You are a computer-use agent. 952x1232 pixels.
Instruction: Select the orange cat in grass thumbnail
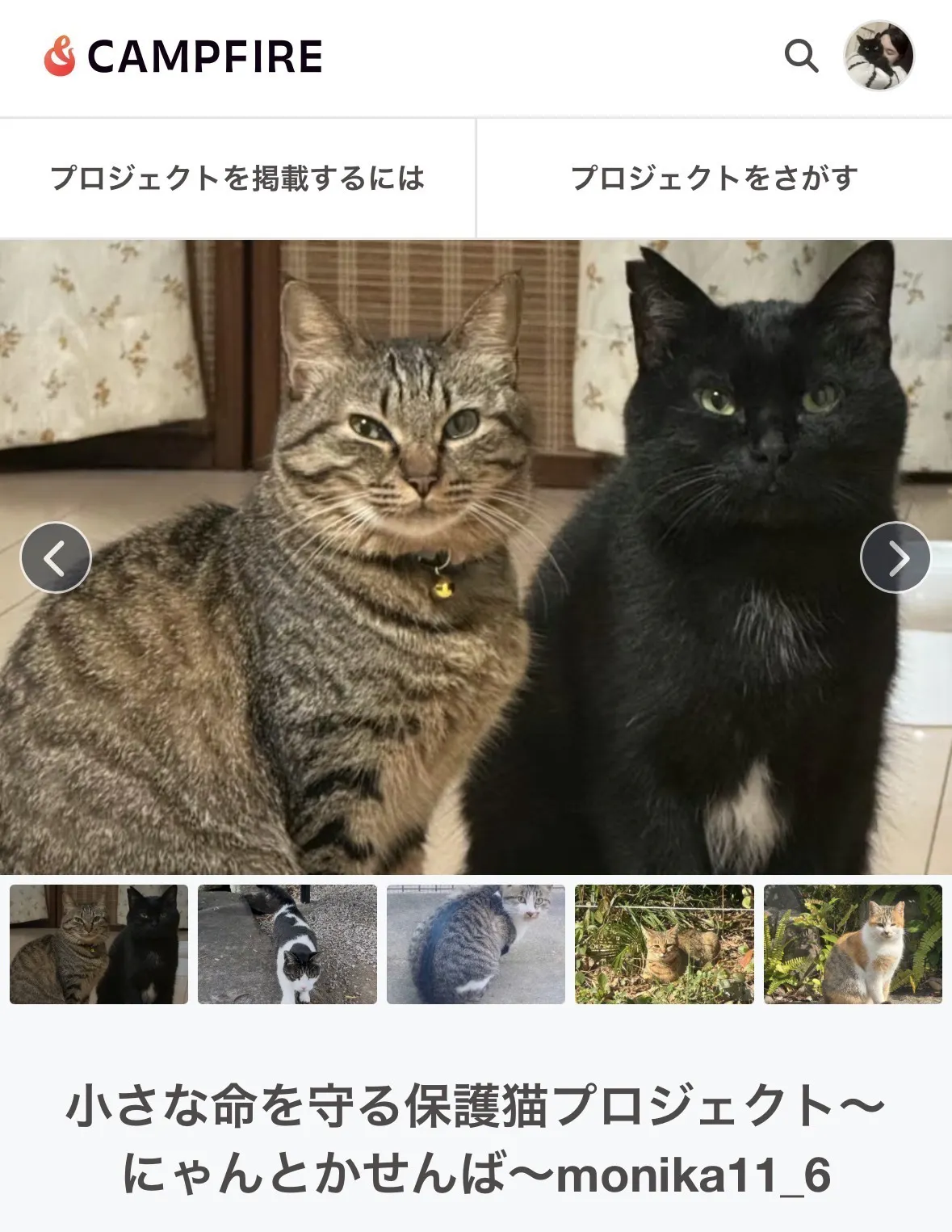(664, 944)
